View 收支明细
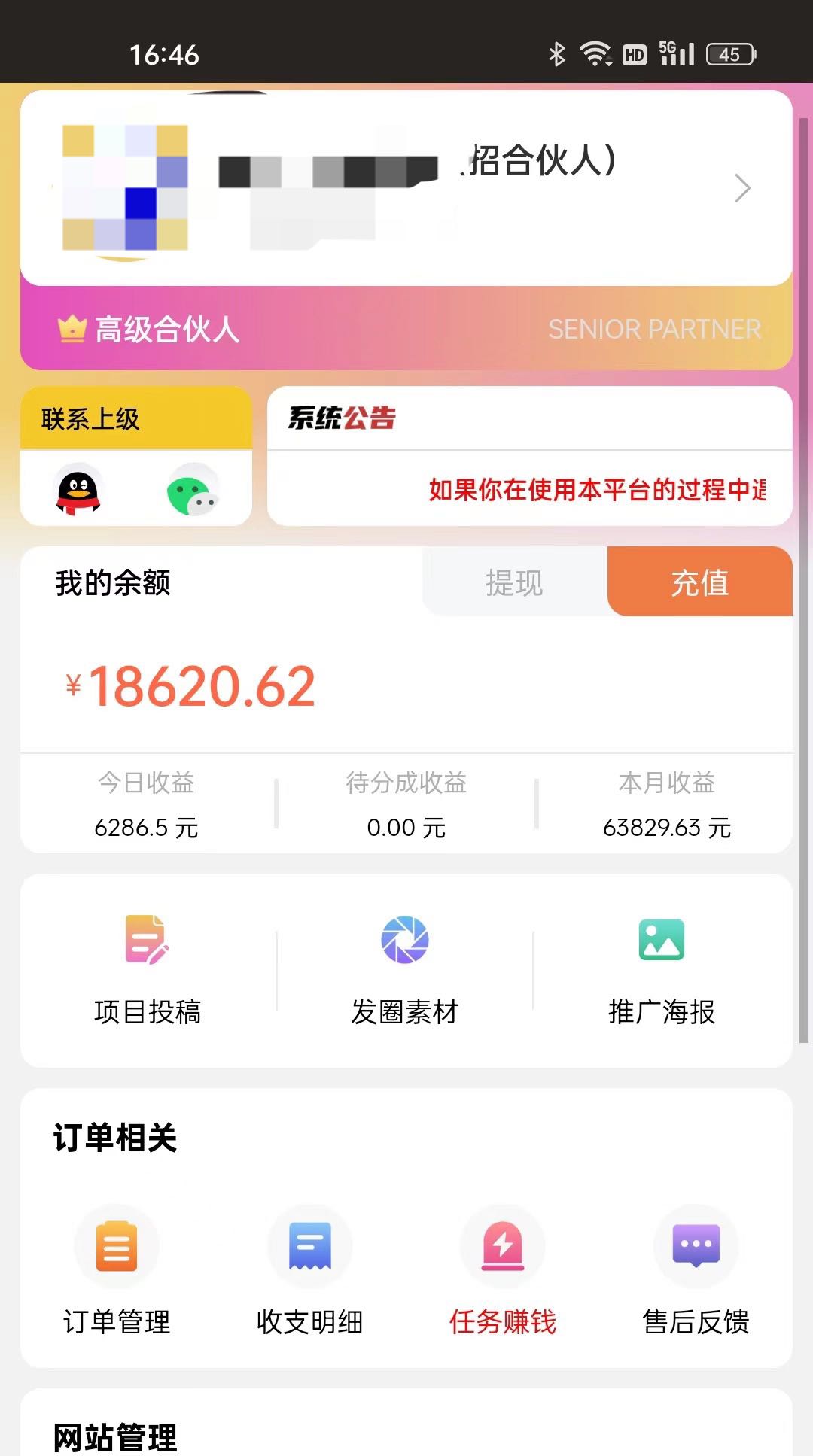This screenshot has width=813, height=1456. (x=309, y=1272)
